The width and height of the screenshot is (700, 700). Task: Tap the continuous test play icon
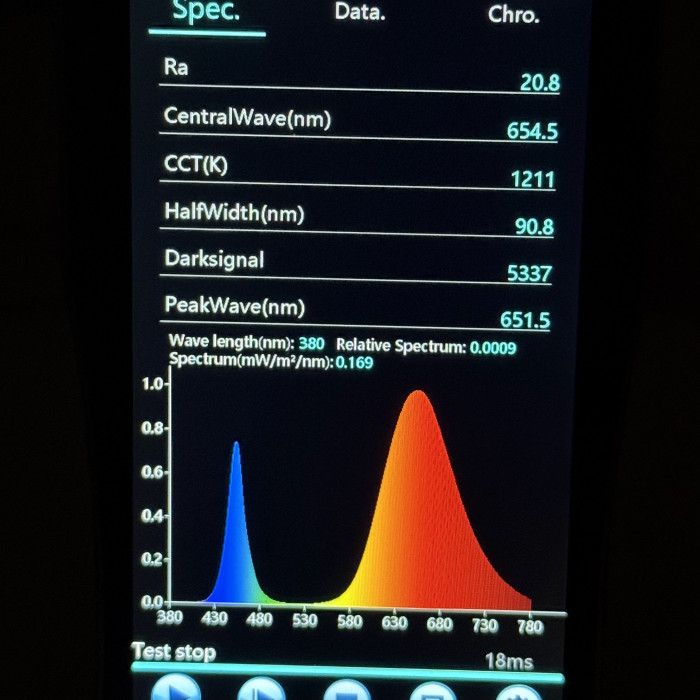click(263, 690)
